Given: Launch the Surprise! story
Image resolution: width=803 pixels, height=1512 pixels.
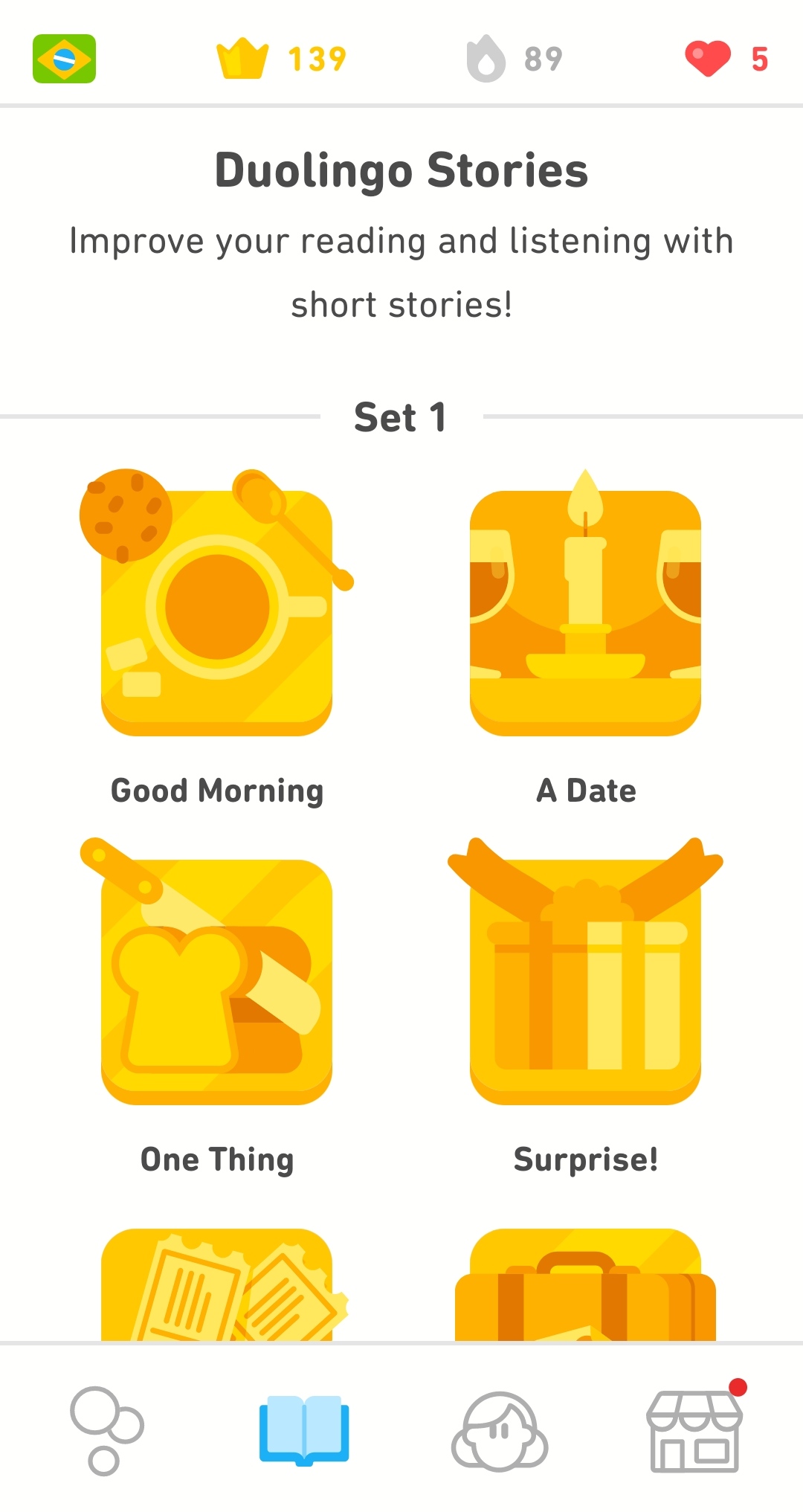Looking at the screenshot, I should (x=585, y=980).
